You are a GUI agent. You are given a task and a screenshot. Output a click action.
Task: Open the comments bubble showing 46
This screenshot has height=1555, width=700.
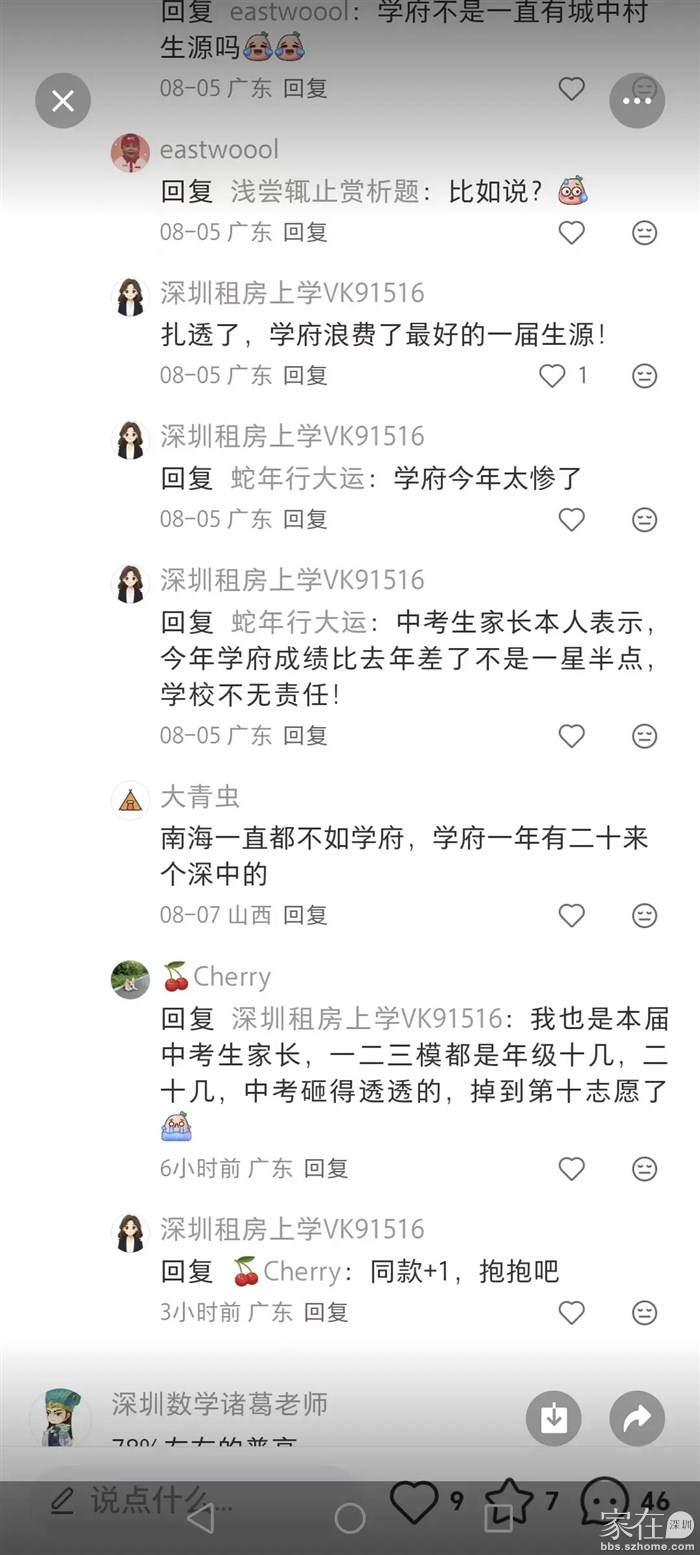click(606, 1501)
